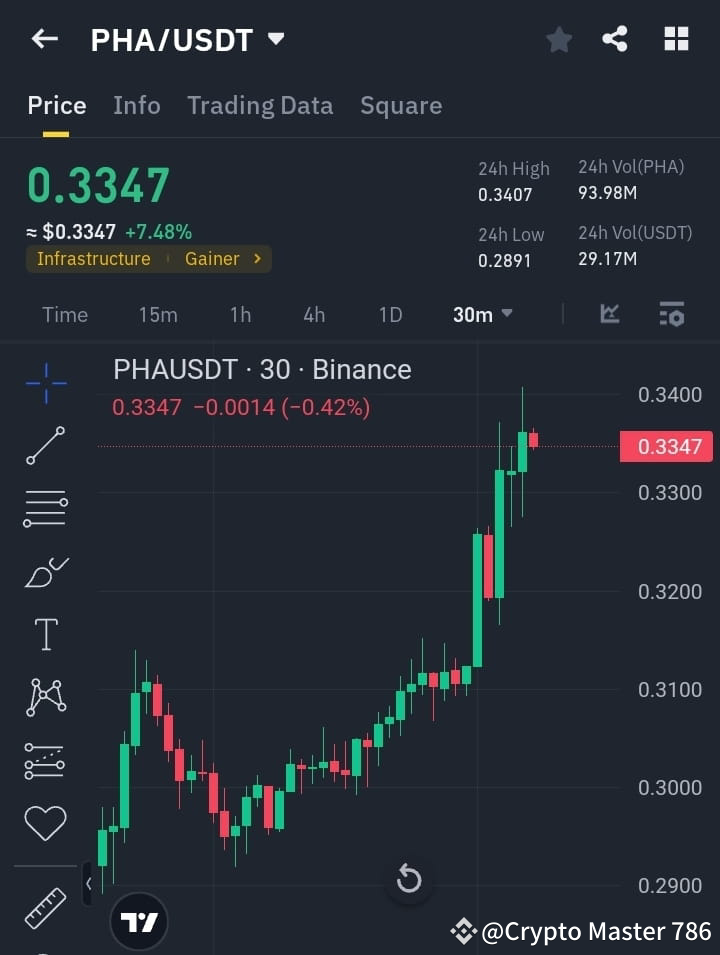720x955 pixels.
Task: Open the Infrastructure category tag
Action: (x=93, y=258)
